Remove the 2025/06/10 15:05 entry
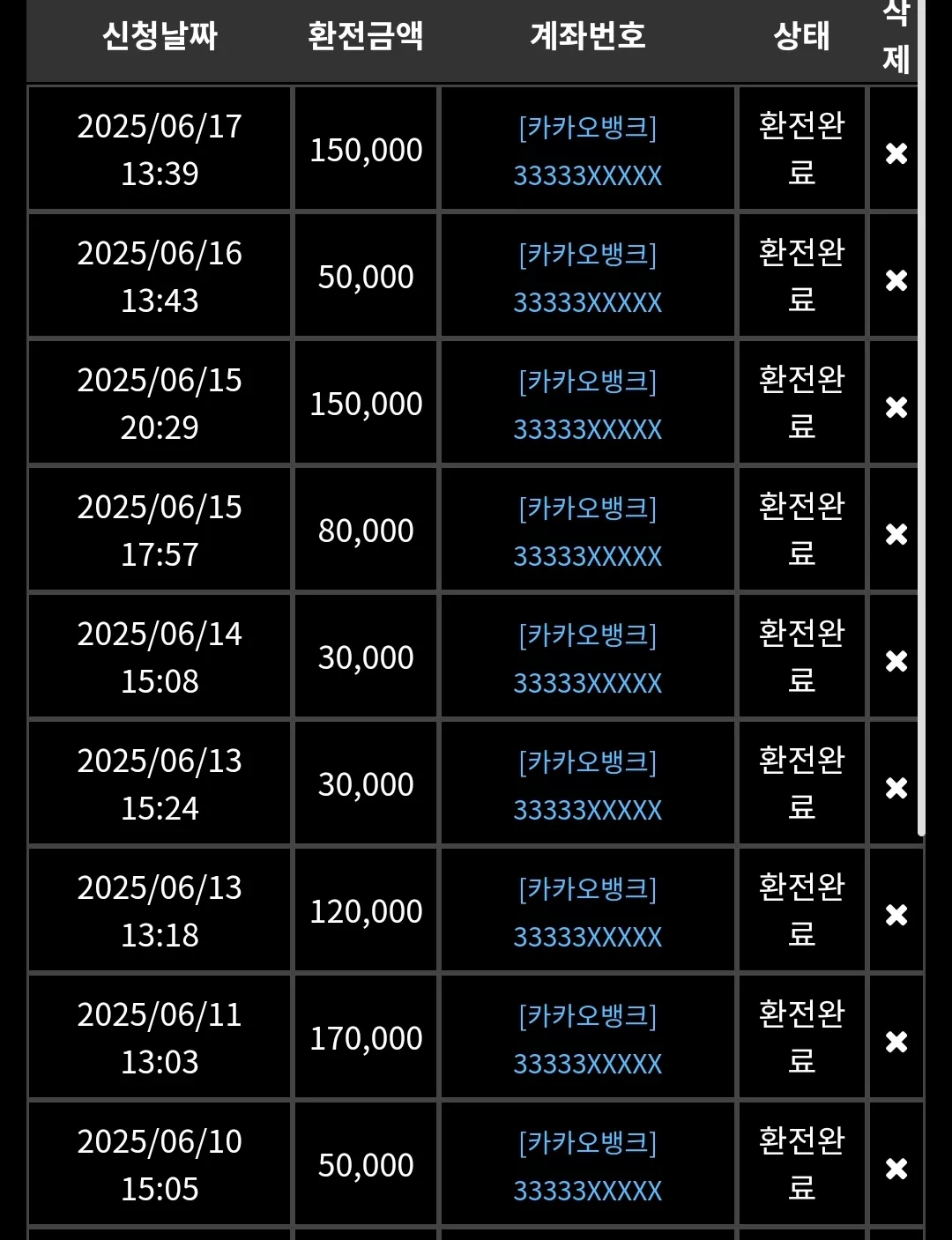The width and height of the screenshot is (952, 1240). [x=896, y=1169]
